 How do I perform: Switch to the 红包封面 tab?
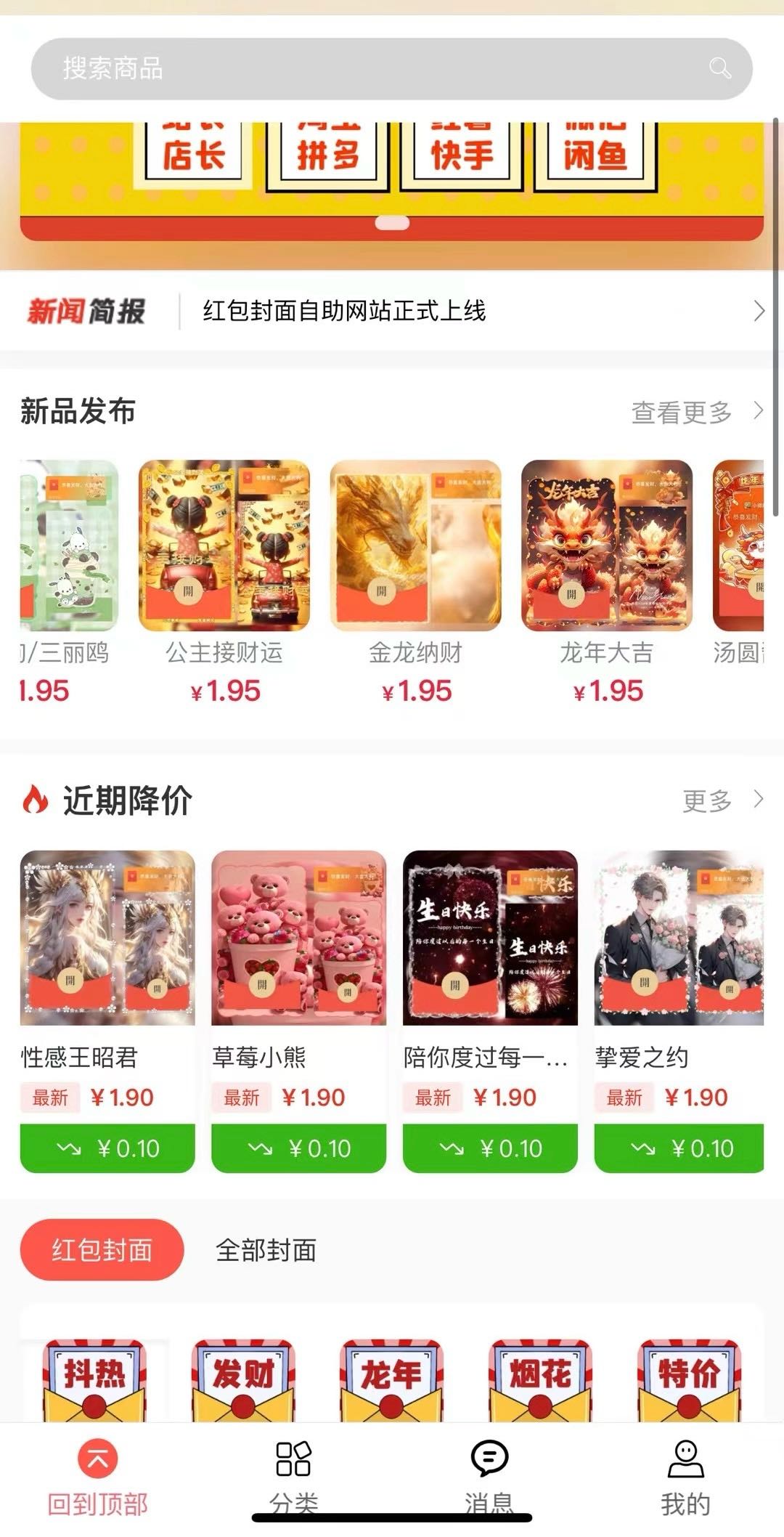click(102, 1250)
